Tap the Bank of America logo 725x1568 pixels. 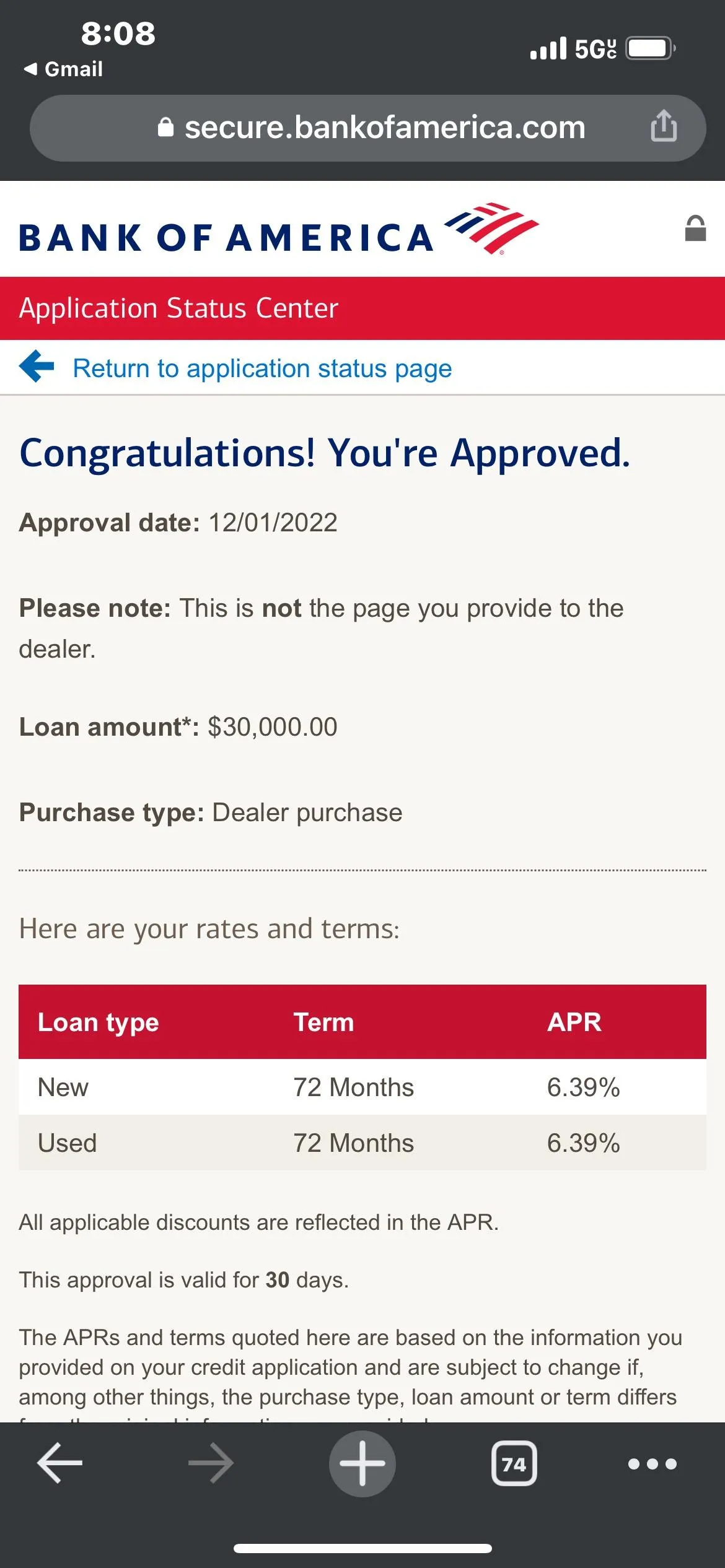(279, 230)
